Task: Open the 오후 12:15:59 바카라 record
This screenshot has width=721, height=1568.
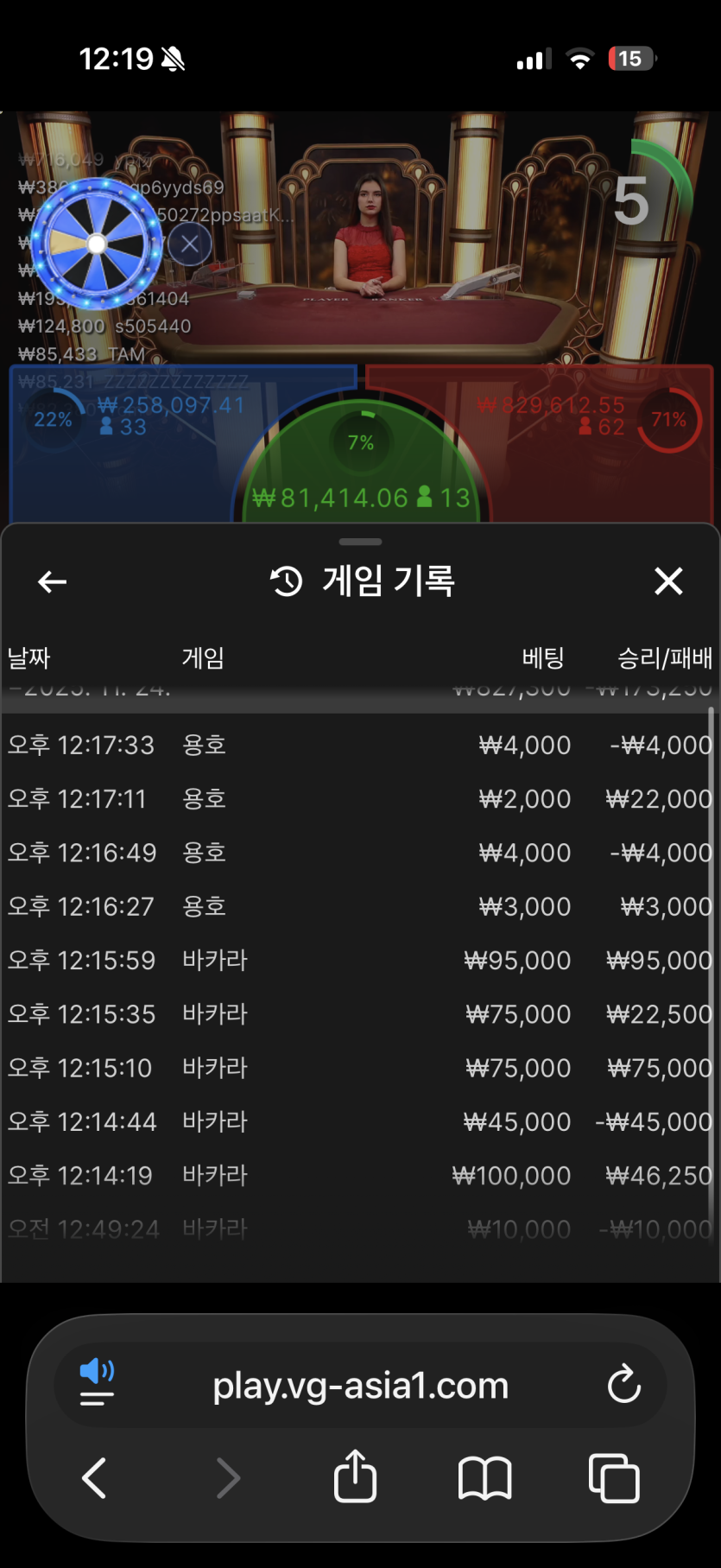Action: click(x=358, y=960)
